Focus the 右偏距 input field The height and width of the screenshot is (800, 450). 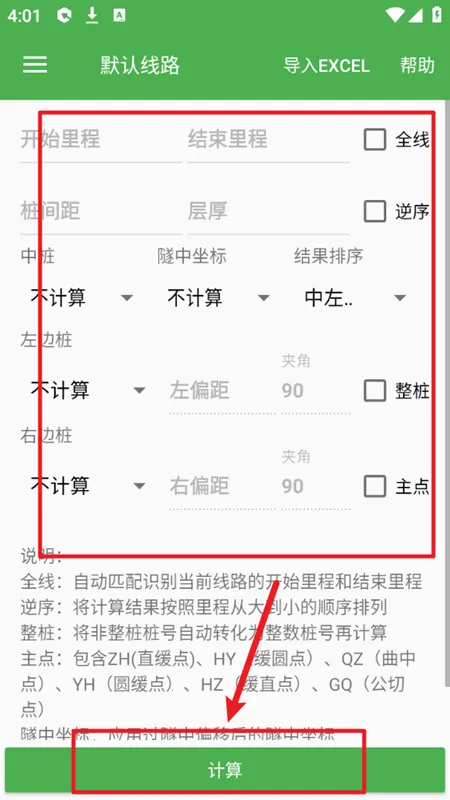click(x=222, y=486)
